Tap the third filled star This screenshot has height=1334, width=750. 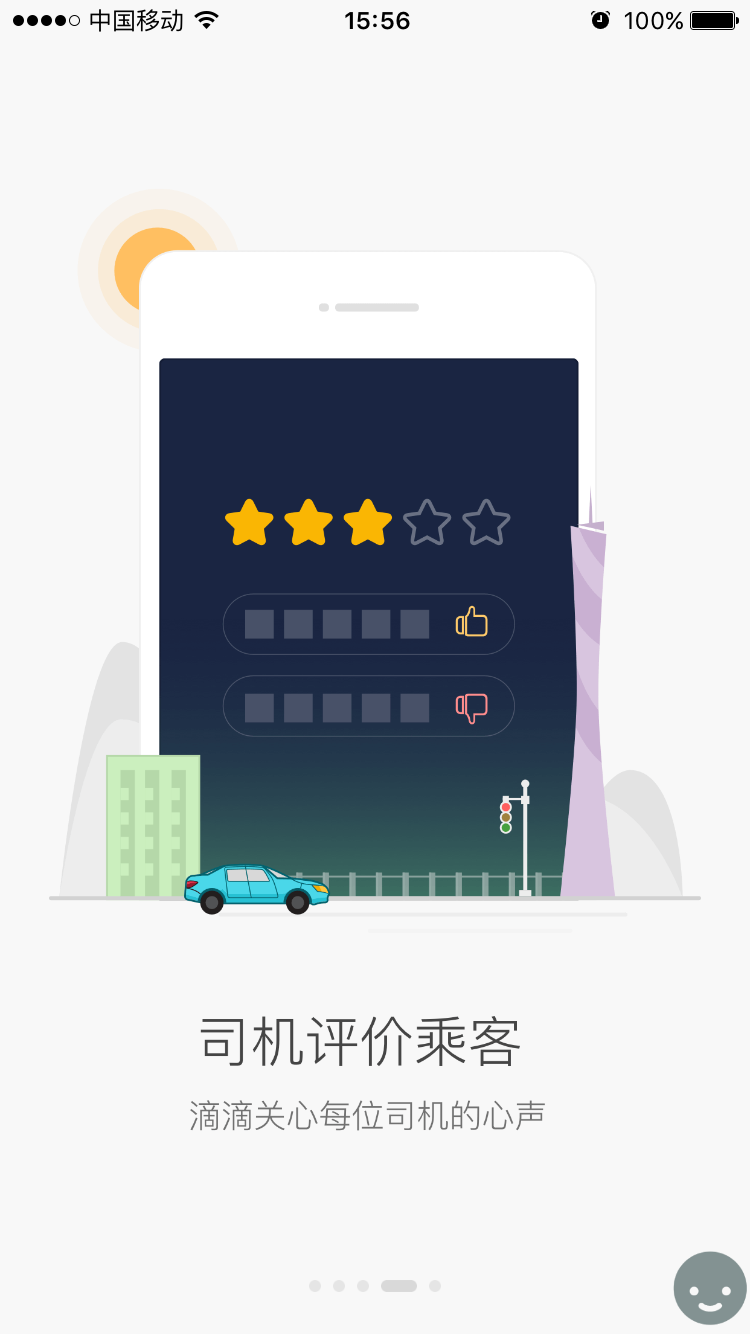pyautogui.click(x=368, y=521)
